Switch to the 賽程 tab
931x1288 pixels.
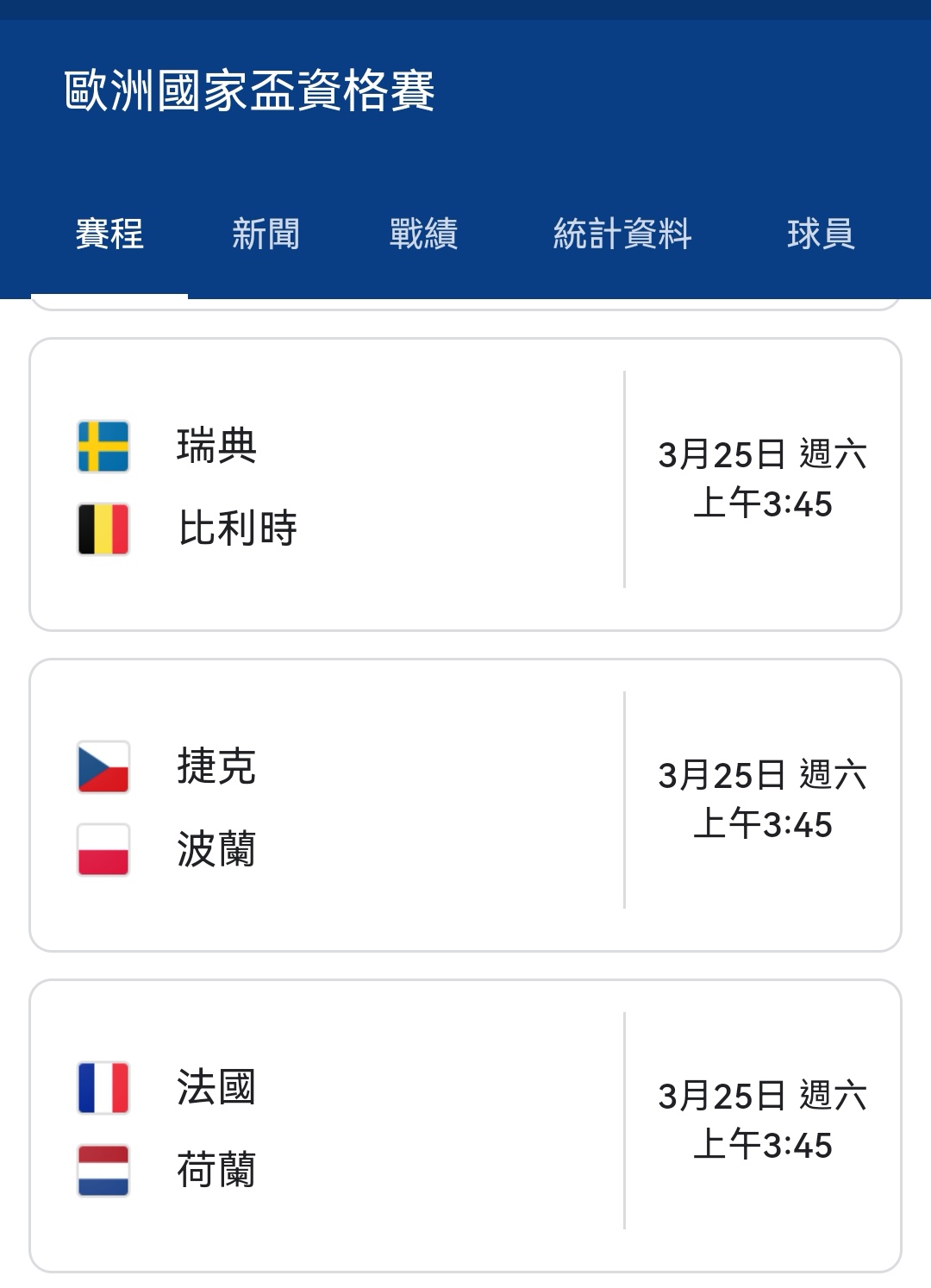[109, 234]
